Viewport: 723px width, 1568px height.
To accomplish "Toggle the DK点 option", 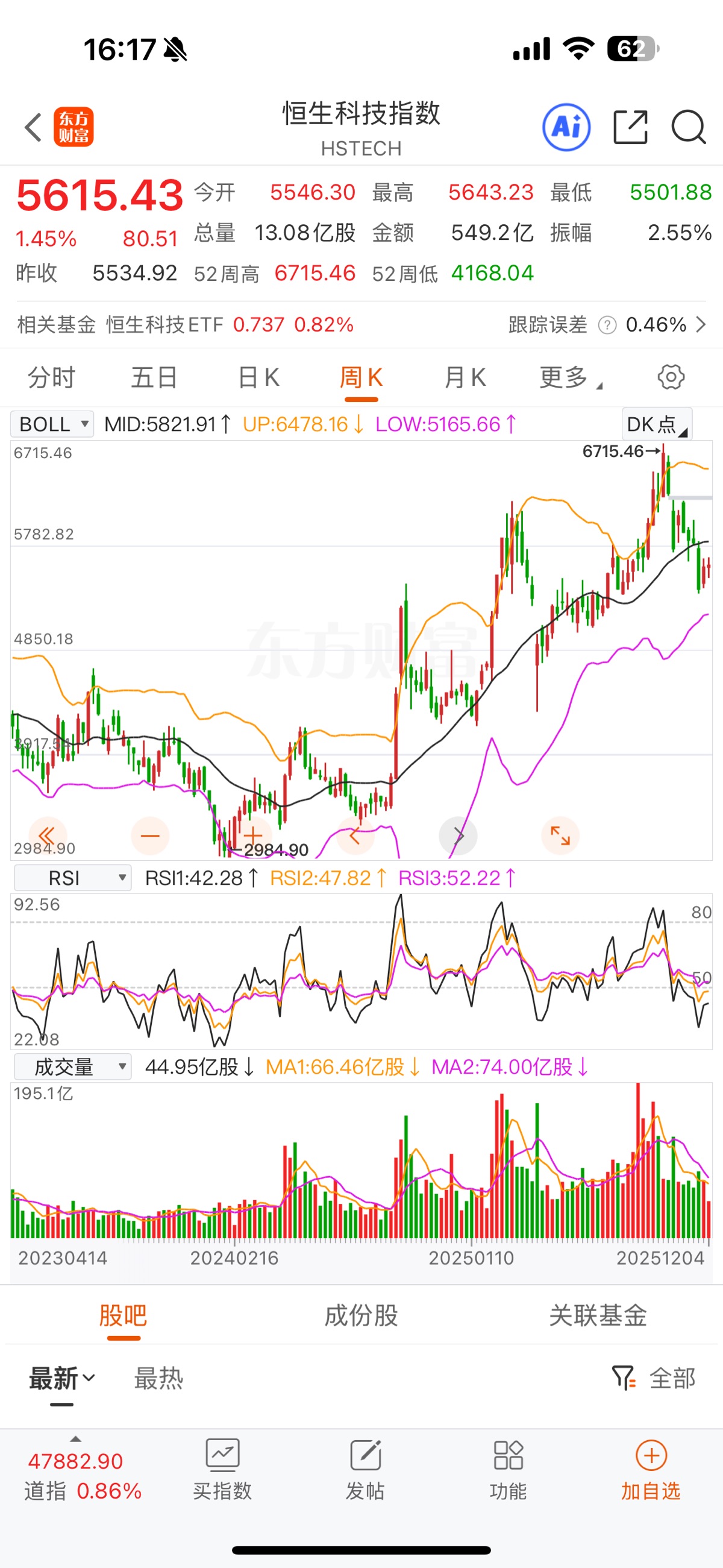I will 657,424.
